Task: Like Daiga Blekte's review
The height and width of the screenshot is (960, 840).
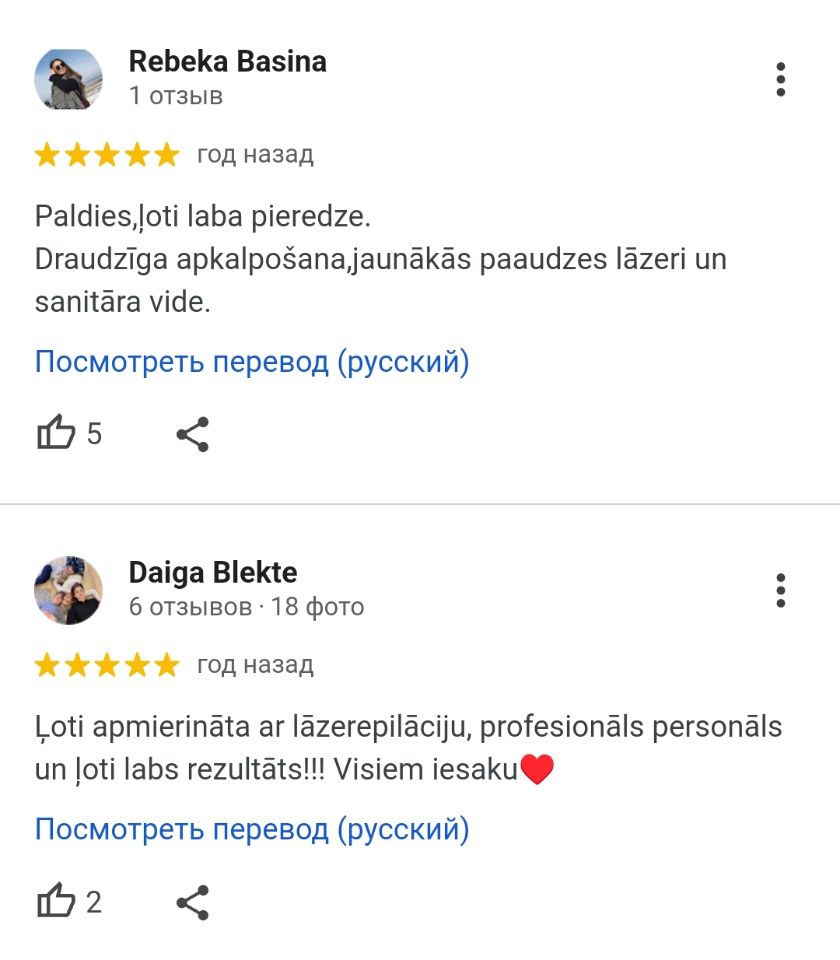Action: point(57,903)
